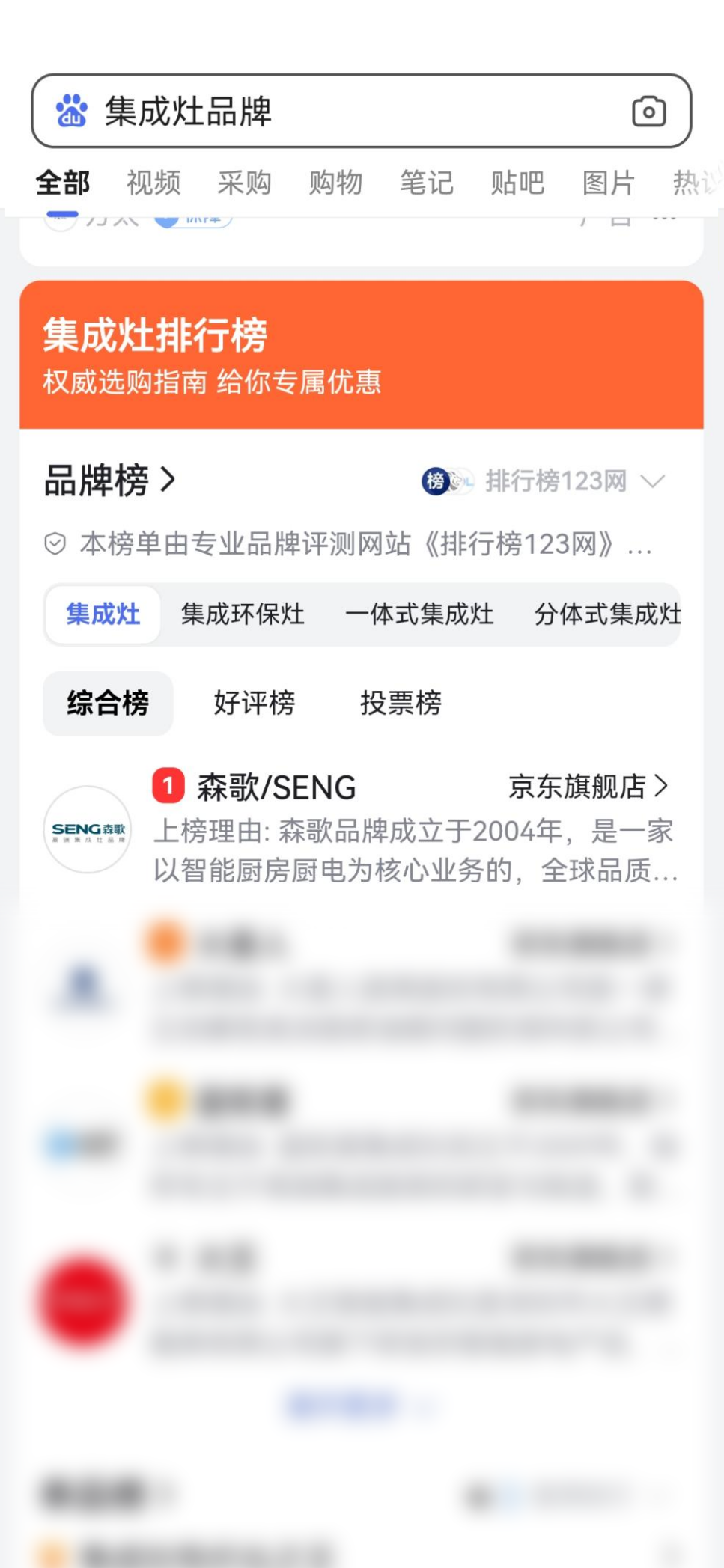This screenshot has width=724, height=1568.
Task: Switch to the 好评榜 ranking
Action: (254, 704)
